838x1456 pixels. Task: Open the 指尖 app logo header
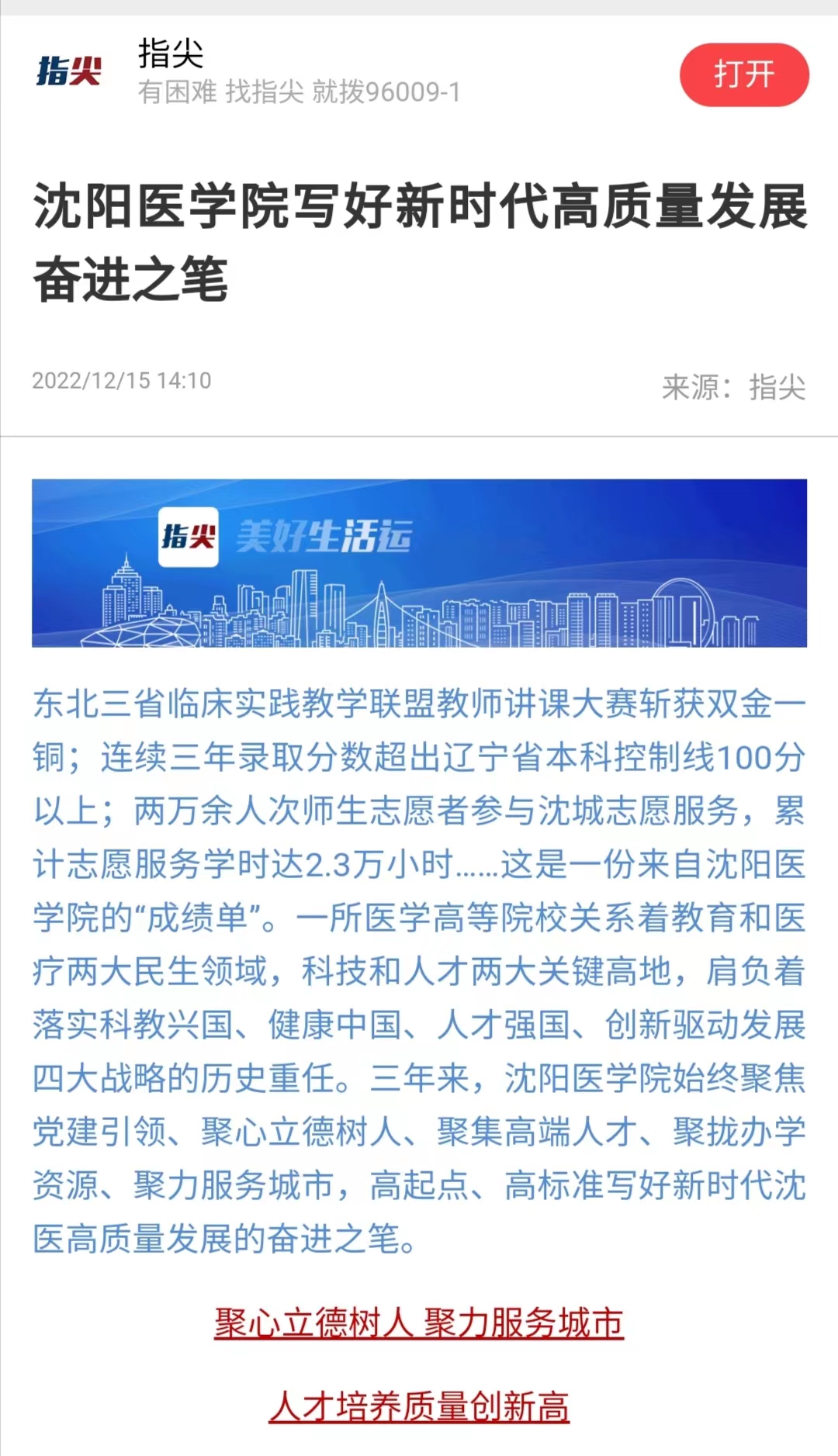69,71
